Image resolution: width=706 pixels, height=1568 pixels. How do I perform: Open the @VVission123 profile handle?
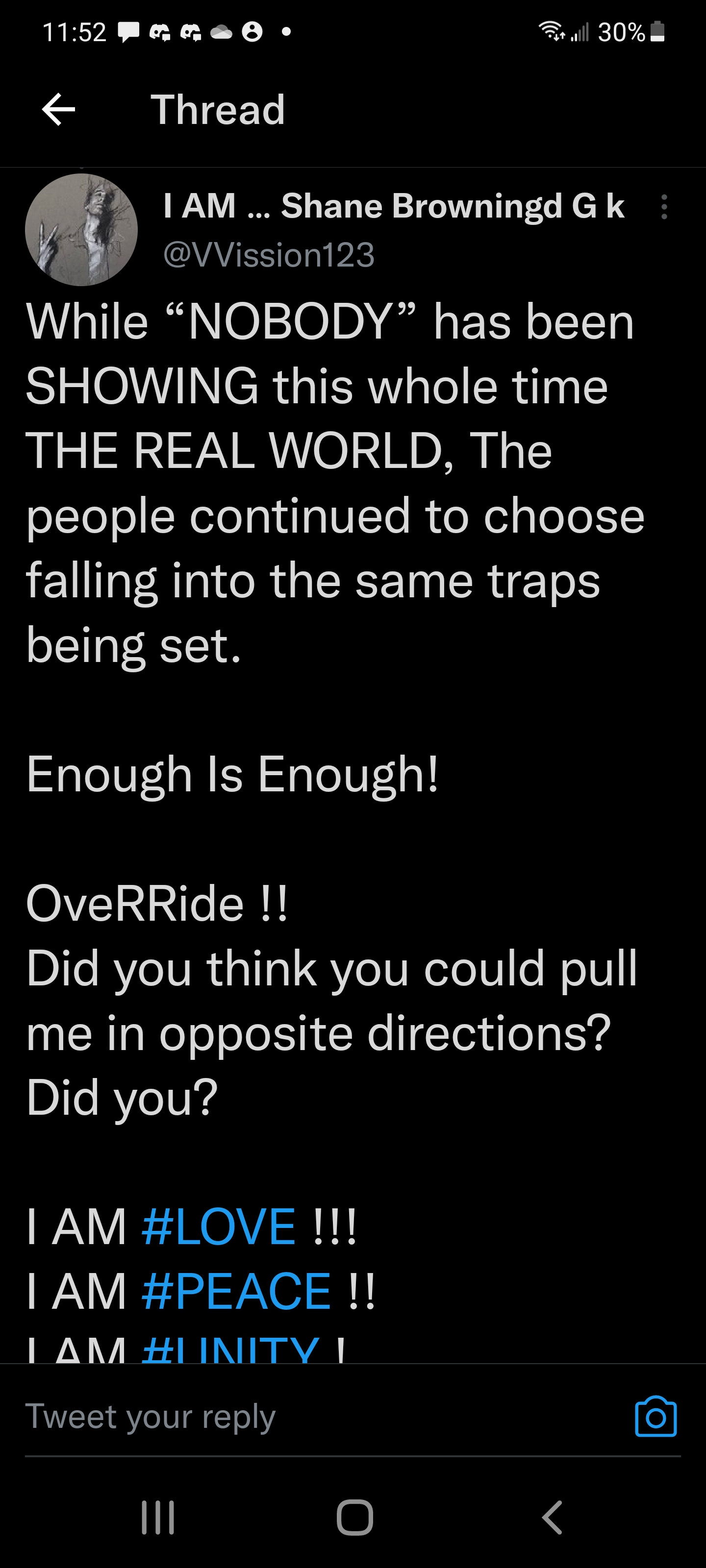pos(269,254)
